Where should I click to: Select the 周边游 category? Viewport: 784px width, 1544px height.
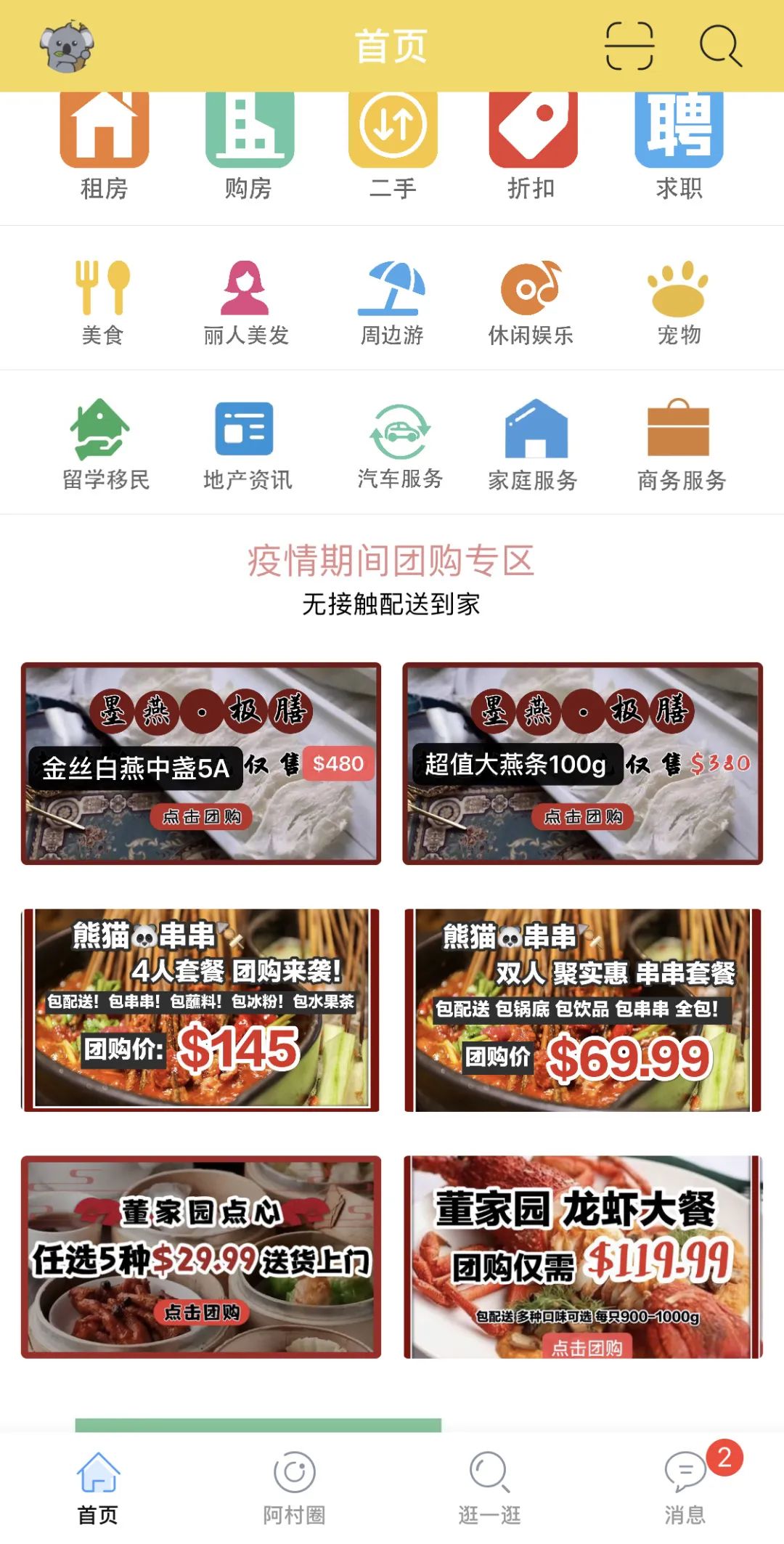click(392, 301)
